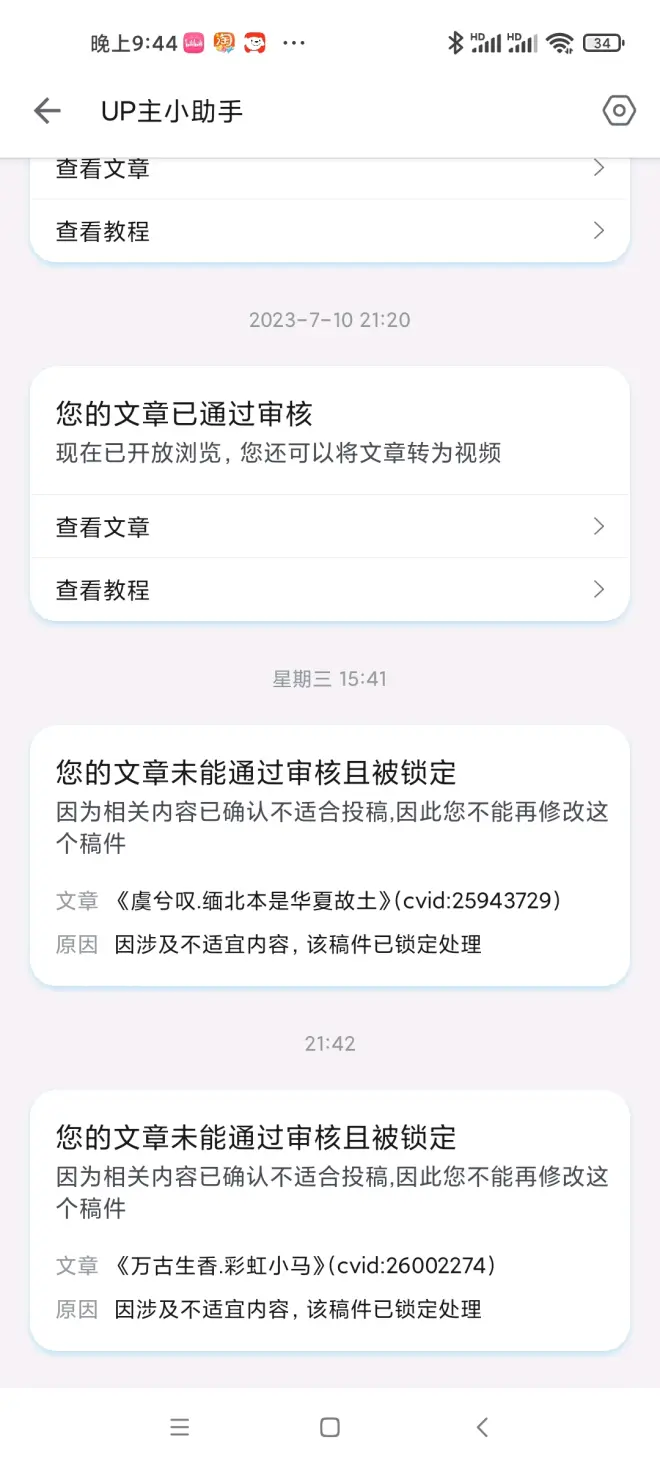Image resolution: width=660 pixels, height=1467 pixels.
Task: Open 查看文章 under 您的文章已通过审核
Action: [330, 527]
